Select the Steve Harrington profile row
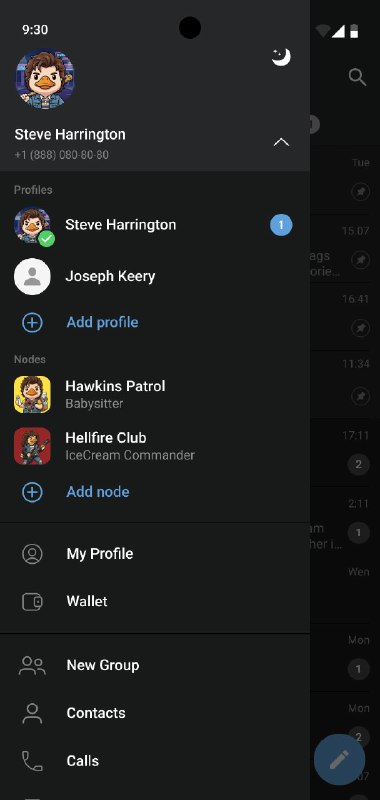The height and width of the screenshot is (800, 380). (155, 225)
